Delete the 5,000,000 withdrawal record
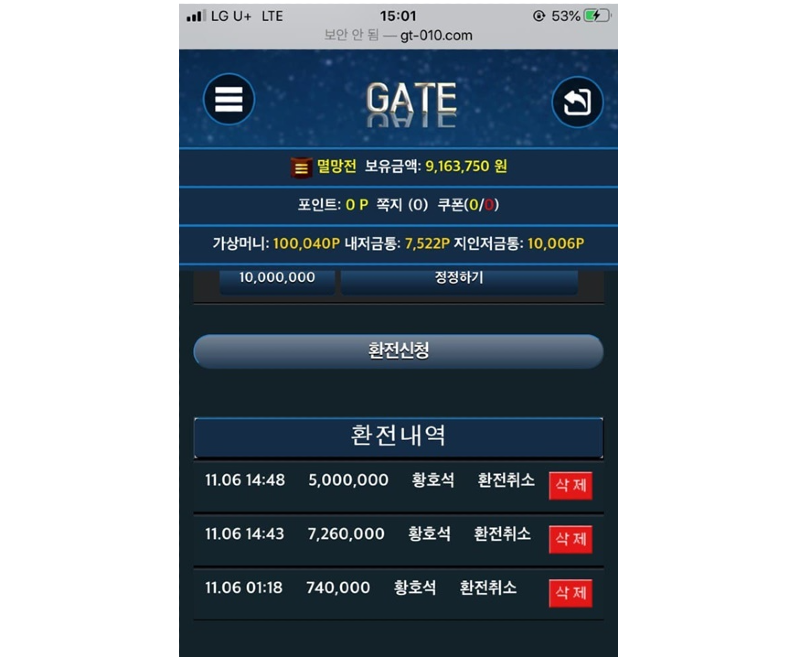800x657 pixels. click(x=570, y=486)
